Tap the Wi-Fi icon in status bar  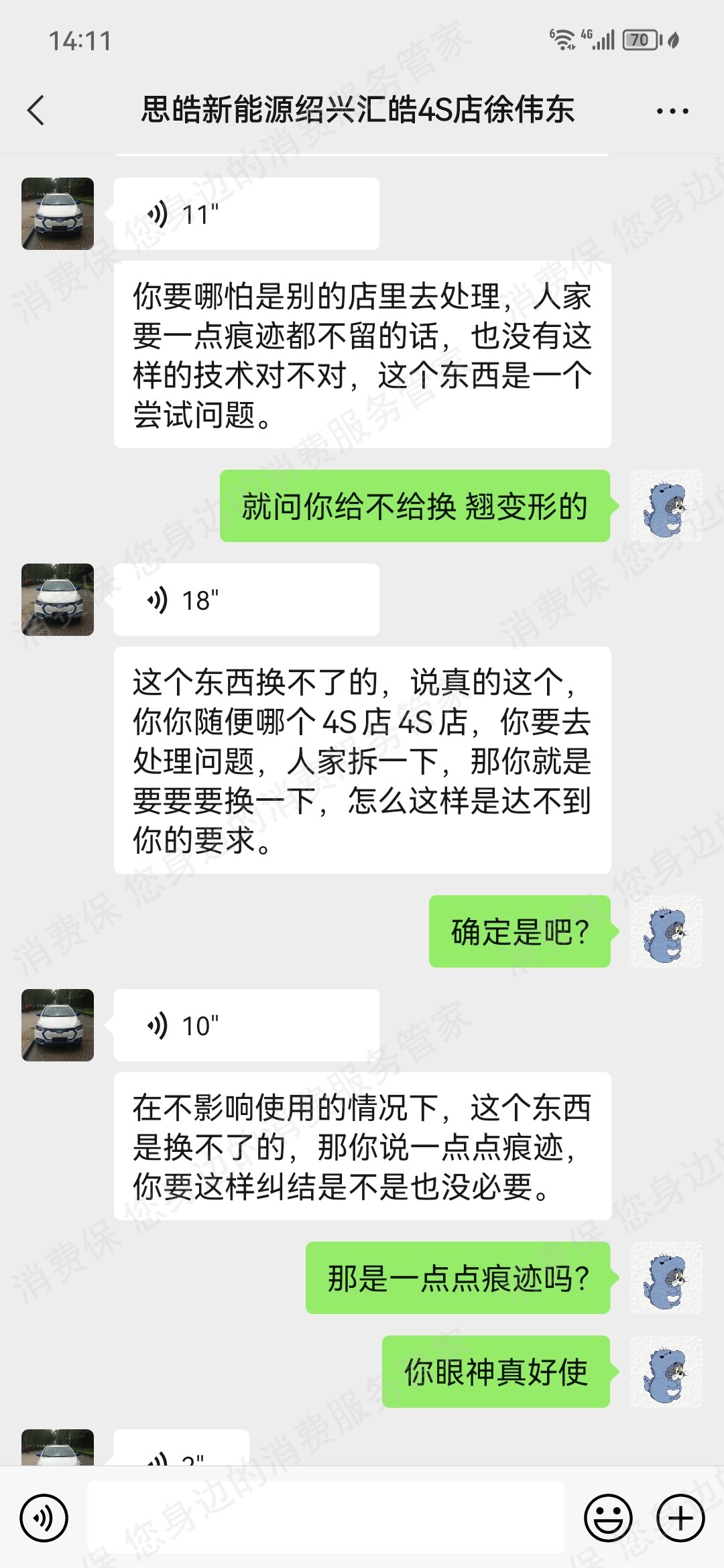tap(562, 39)
